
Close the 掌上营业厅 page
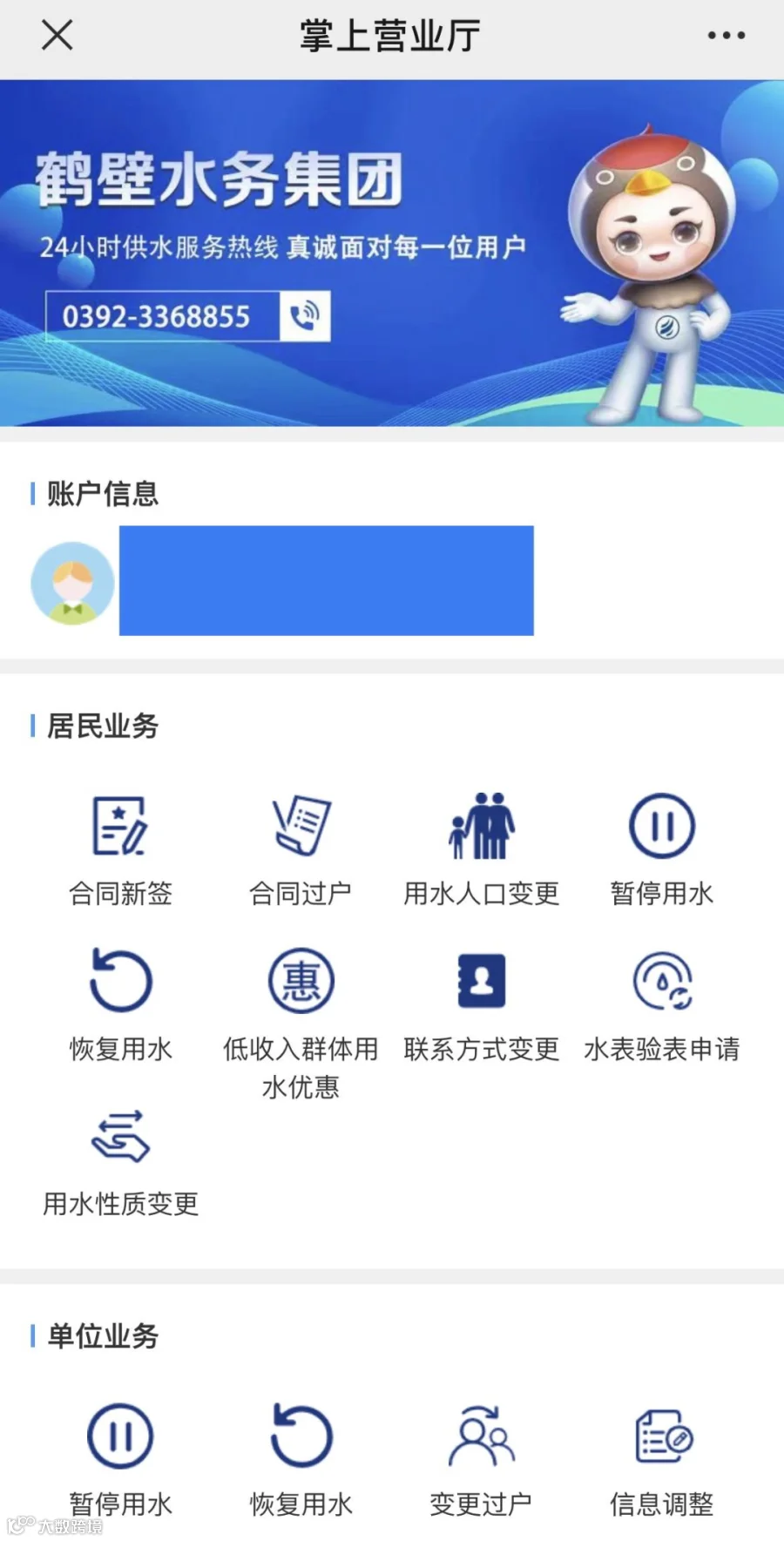57,36
